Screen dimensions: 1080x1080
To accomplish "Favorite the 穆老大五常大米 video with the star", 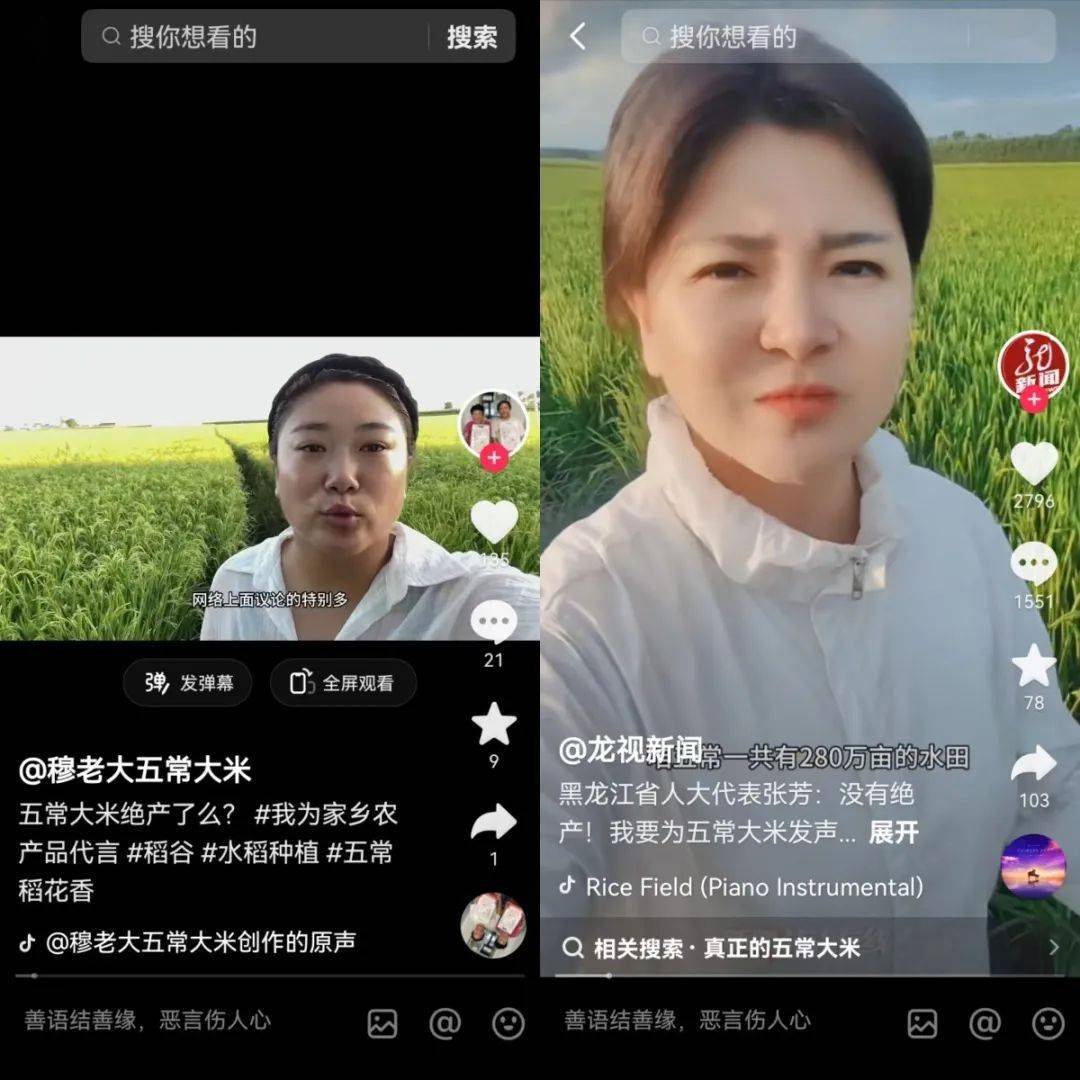I will click(494, 724).
